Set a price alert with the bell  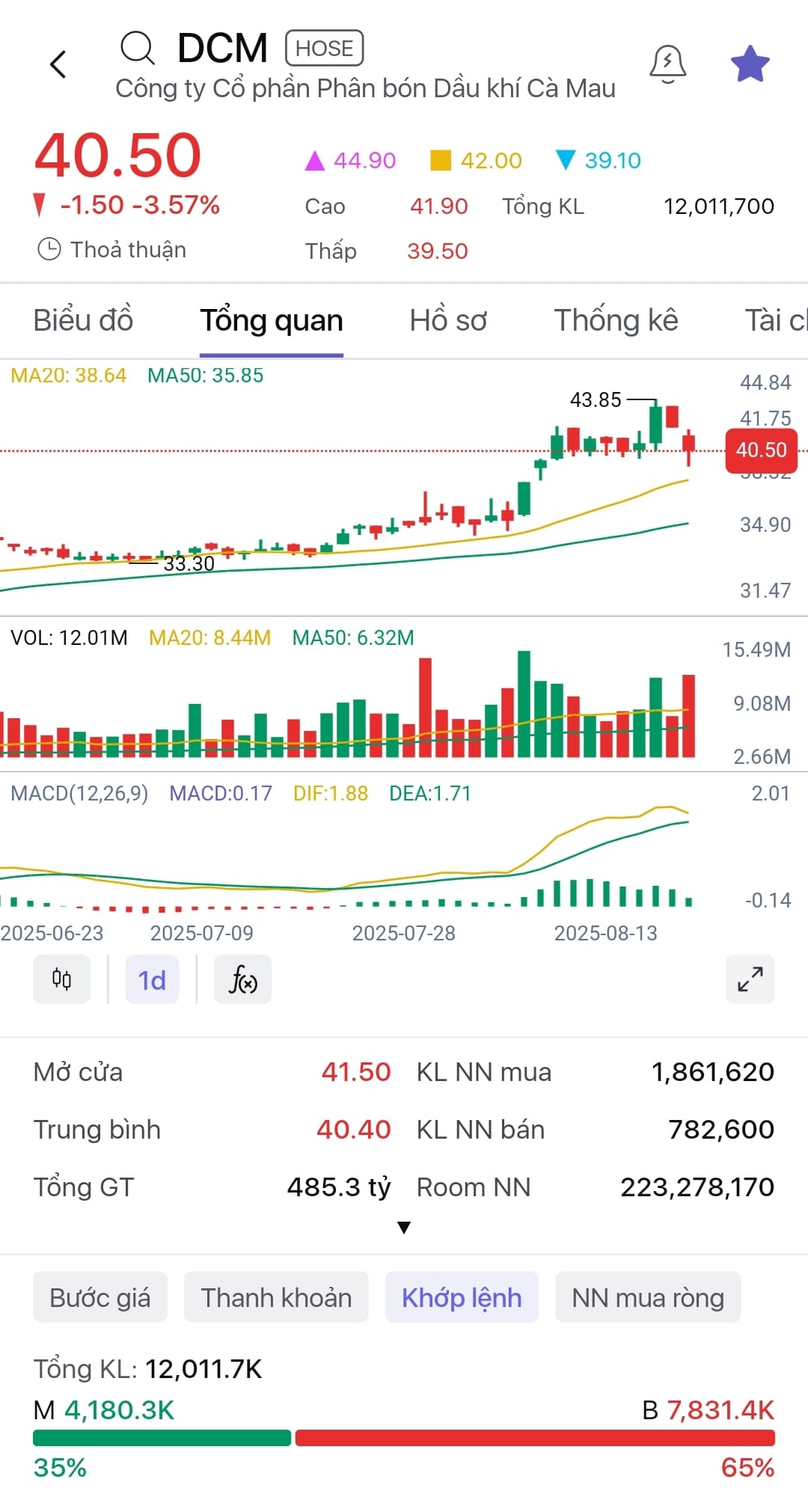667,64
